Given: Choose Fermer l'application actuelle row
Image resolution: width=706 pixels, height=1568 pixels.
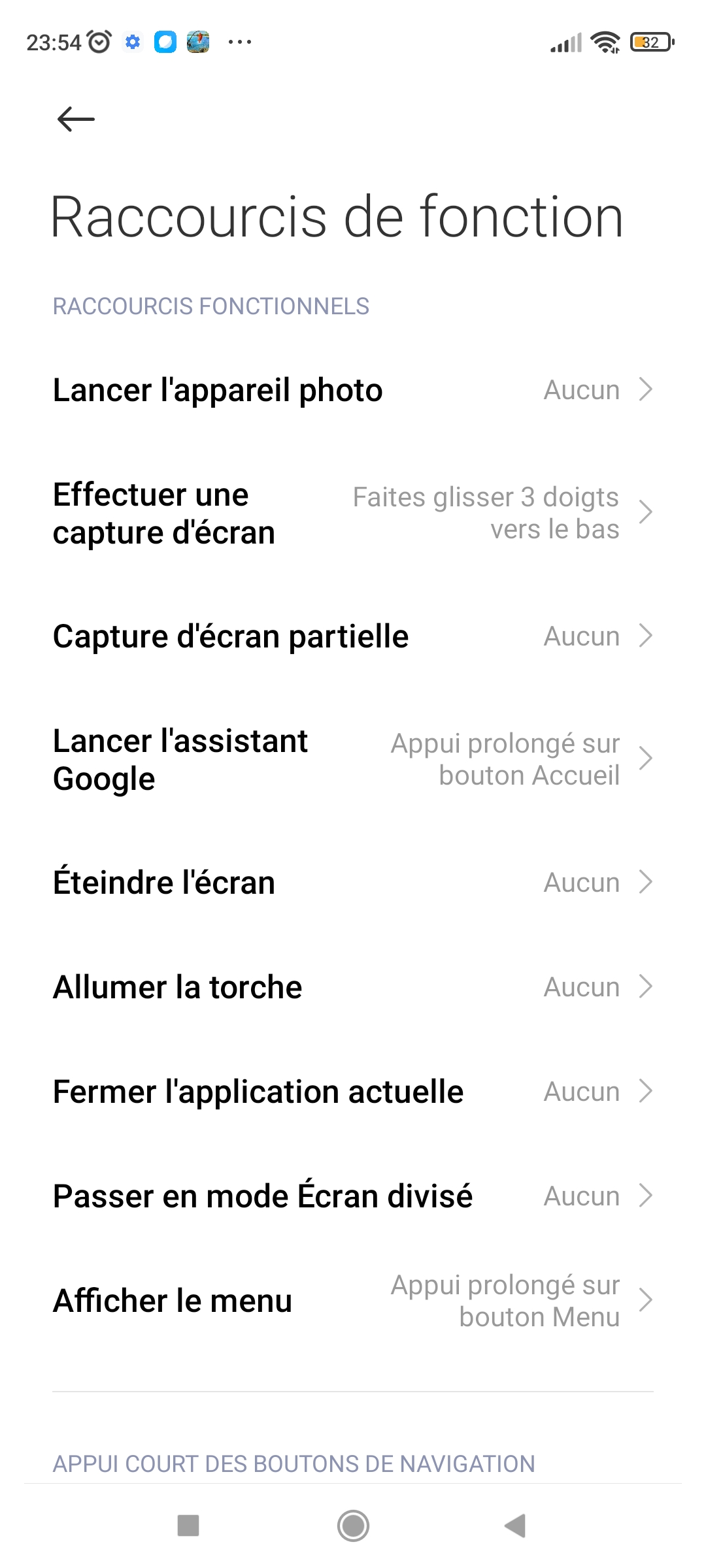Looking at the screenshot, I should click(x=353, y=1092).
